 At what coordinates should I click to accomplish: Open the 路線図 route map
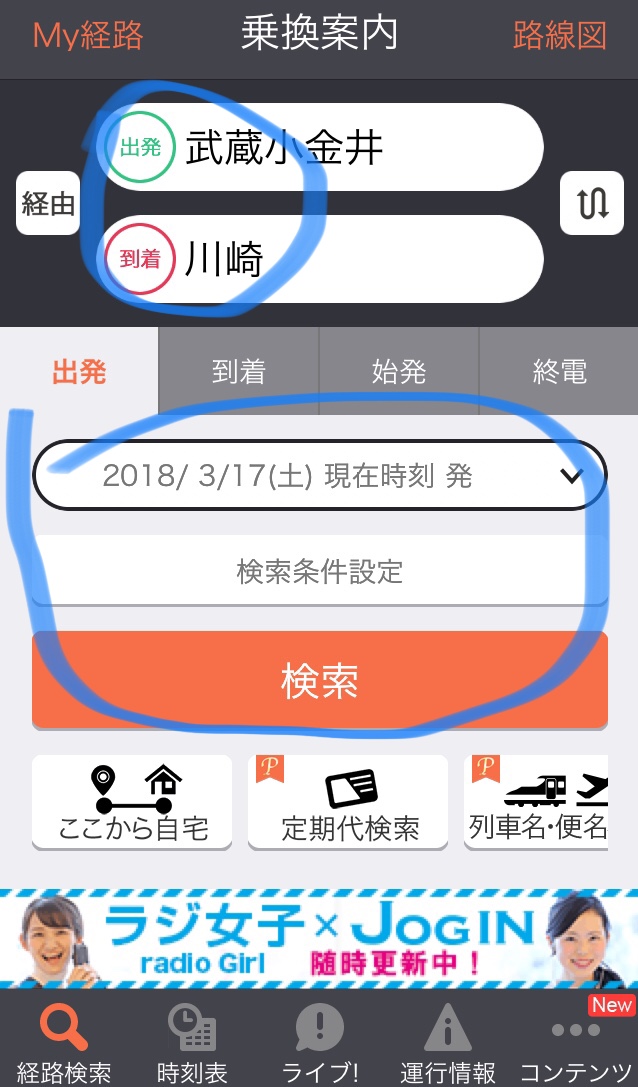tap(559, 36)
